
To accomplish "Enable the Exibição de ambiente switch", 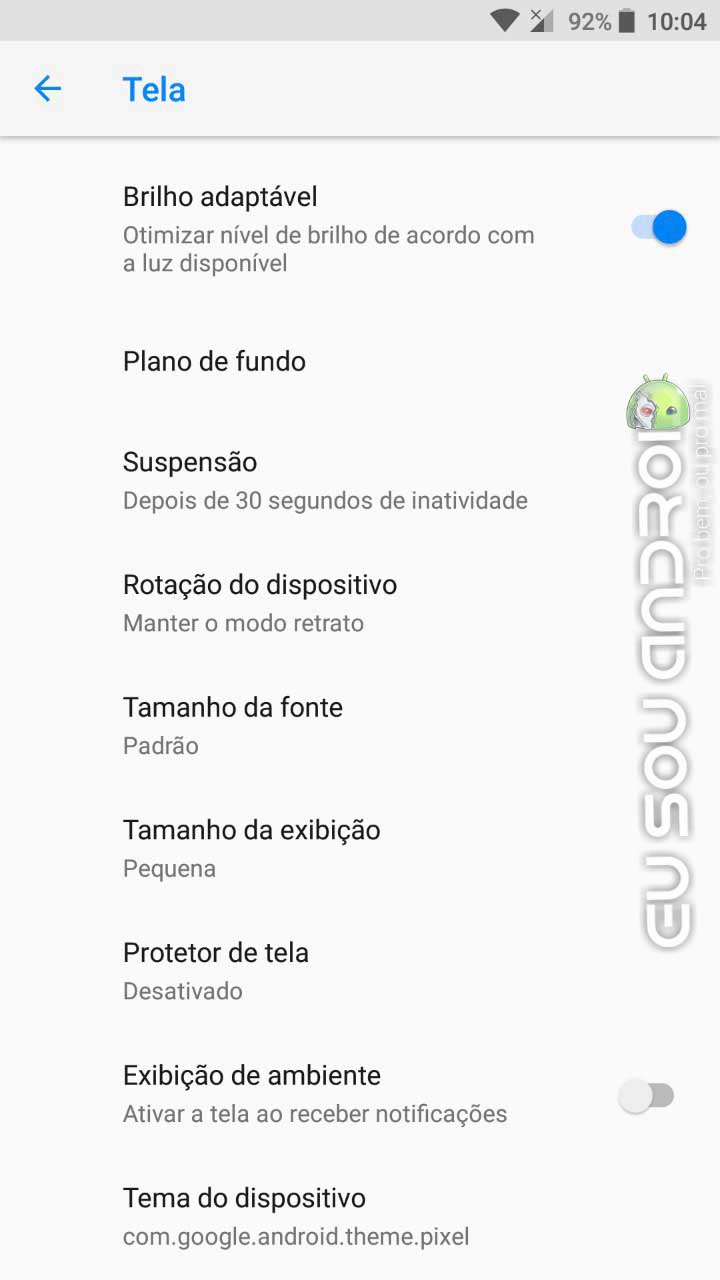I will pyautogui.click(x=646, y=1096).
